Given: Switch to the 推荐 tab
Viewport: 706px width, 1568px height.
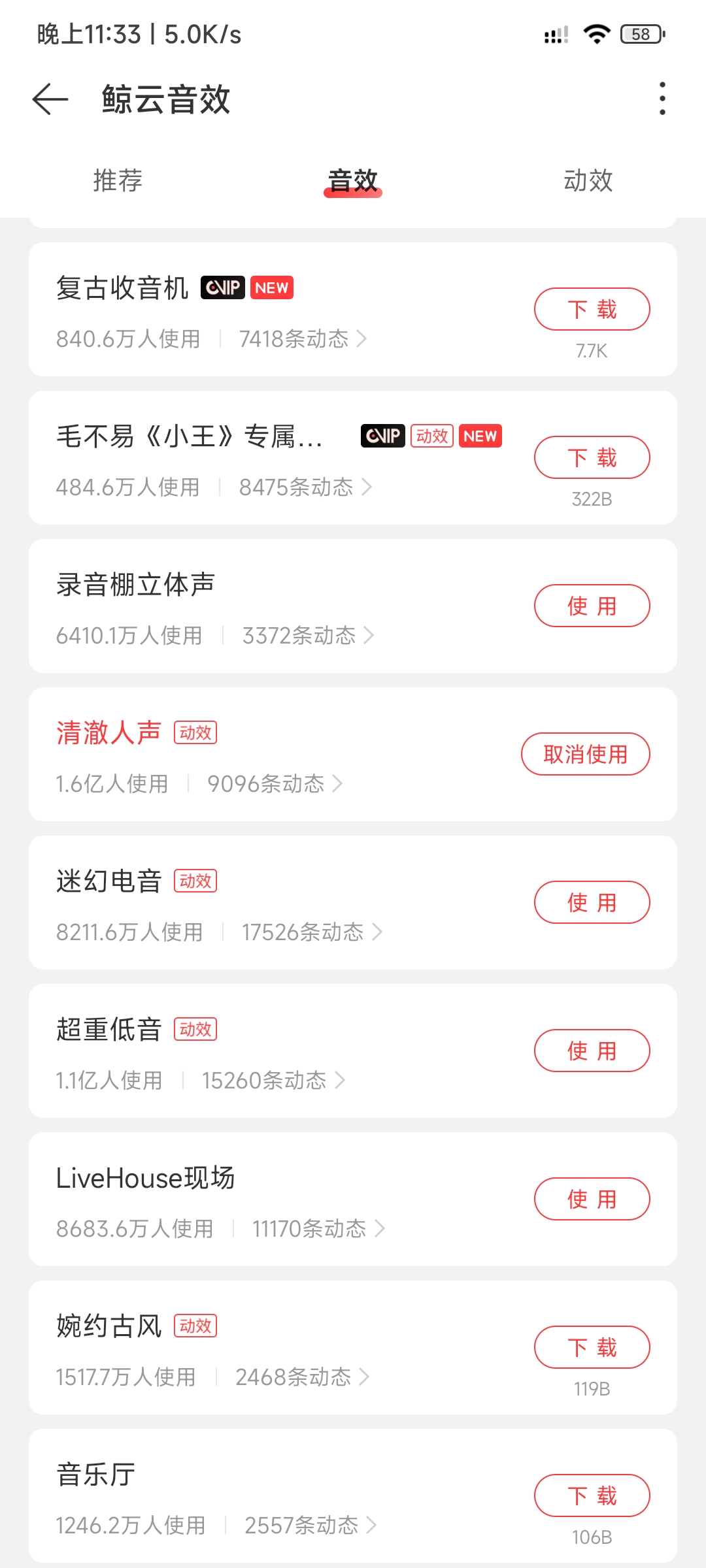Looking at the screenshot, I should (x=118, y=180).
